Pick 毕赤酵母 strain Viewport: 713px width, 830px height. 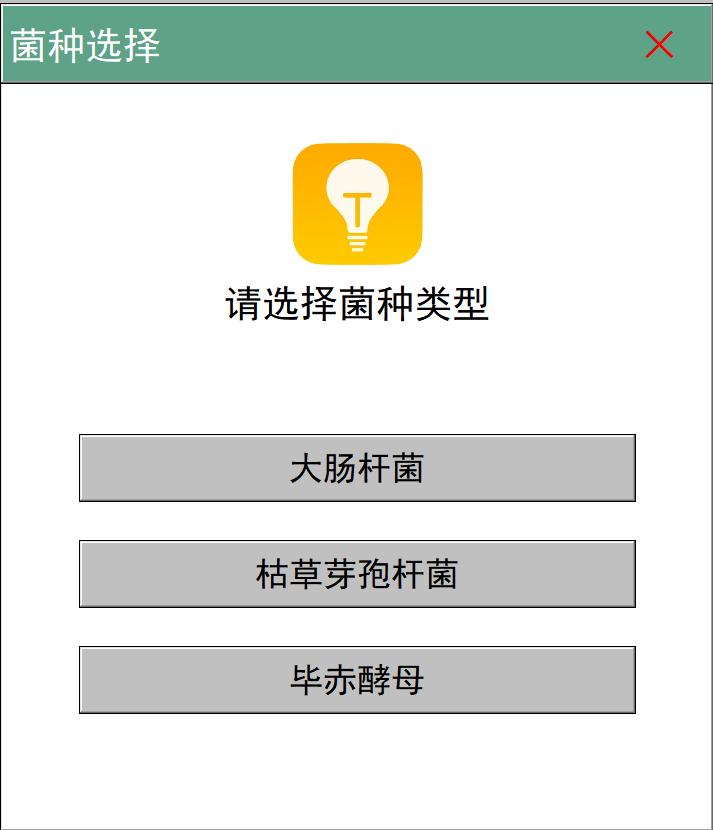(x=357, y=680)
